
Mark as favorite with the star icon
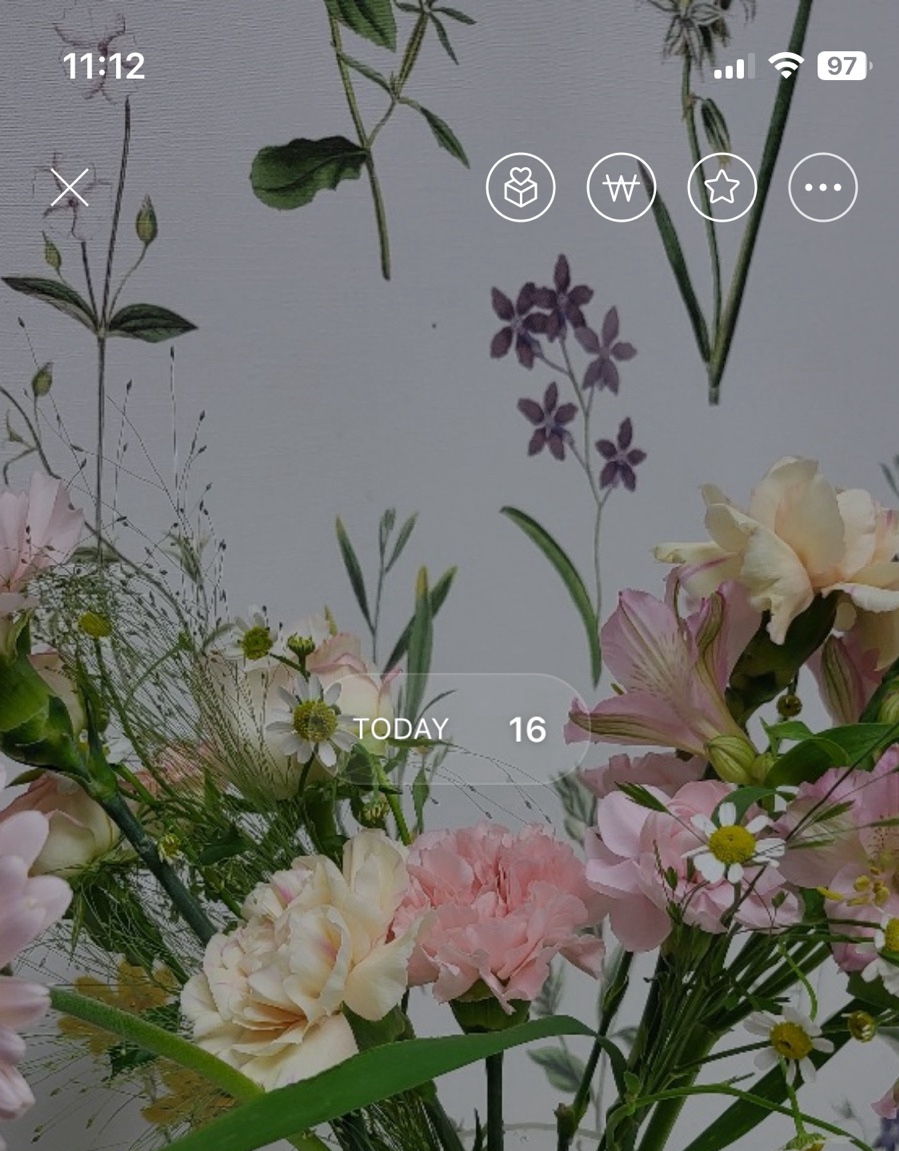pyautogui.click(x=722, y=187)
